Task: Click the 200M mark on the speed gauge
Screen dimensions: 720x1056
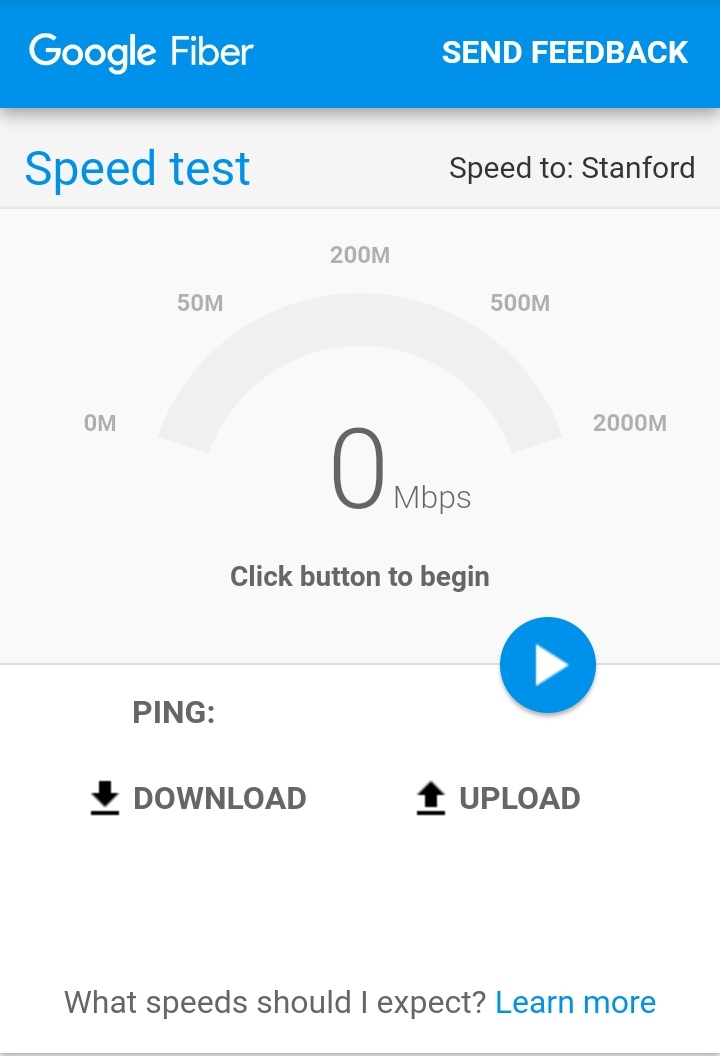Action: point(359,256)
